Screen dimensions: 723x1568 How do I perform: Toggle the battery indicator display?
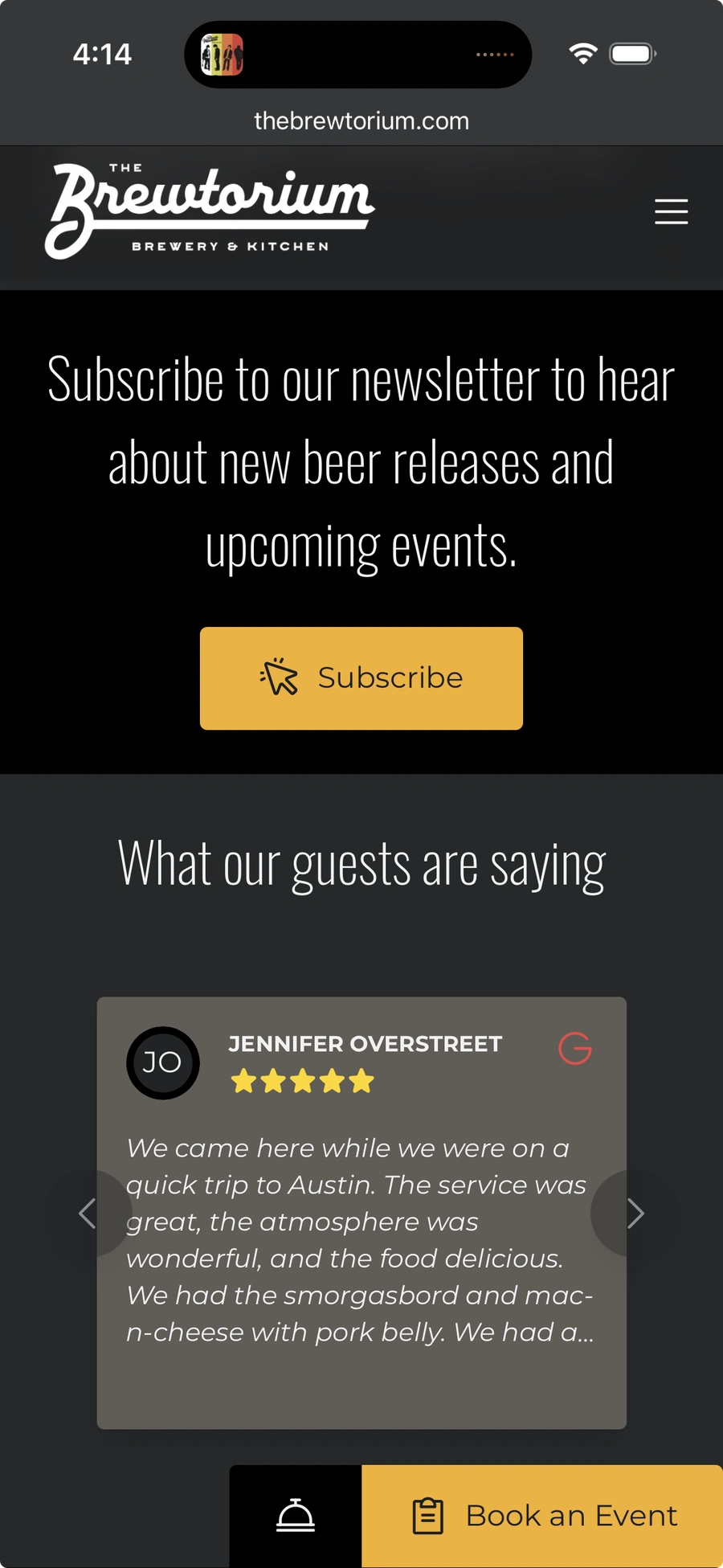[632, 53]
